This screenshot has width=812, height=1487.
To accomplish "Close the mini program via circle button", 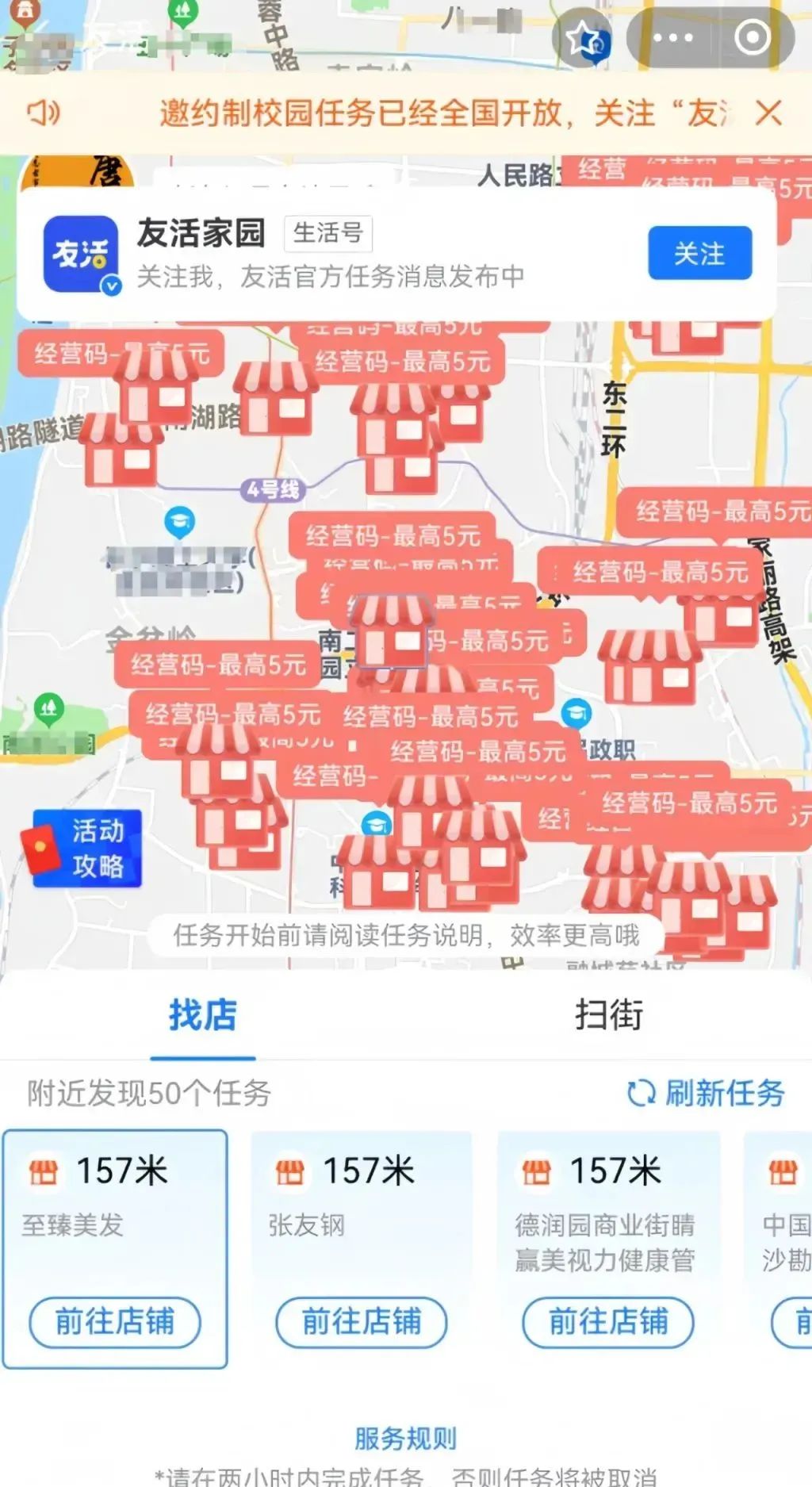I will point(752,37).
